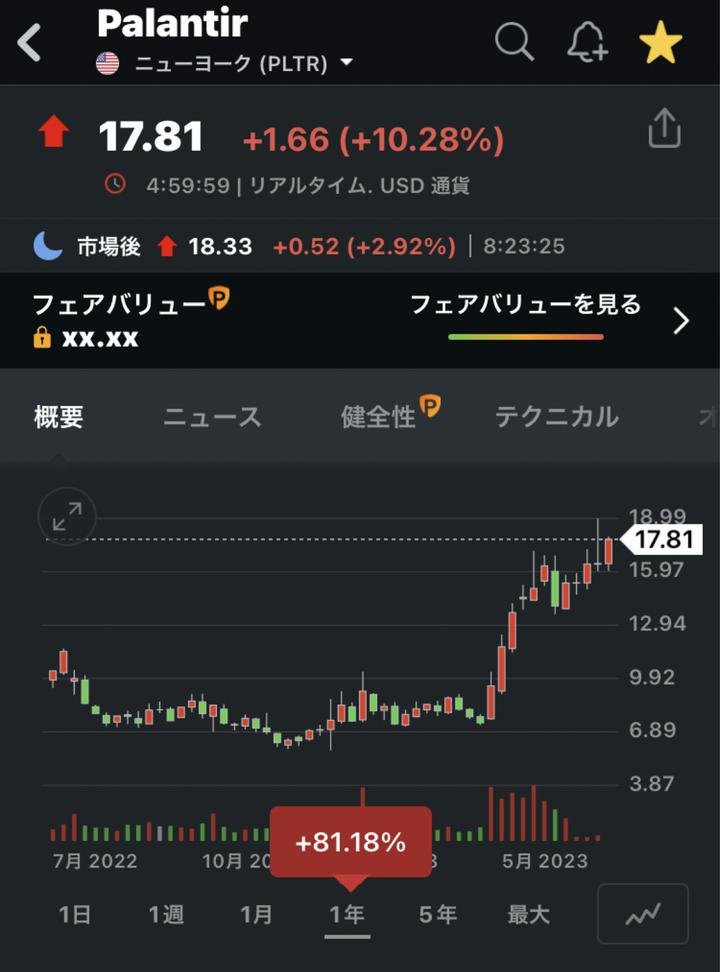Tap the +81.18% performance callout
This screenshot has width=720, height=972.
349,842
